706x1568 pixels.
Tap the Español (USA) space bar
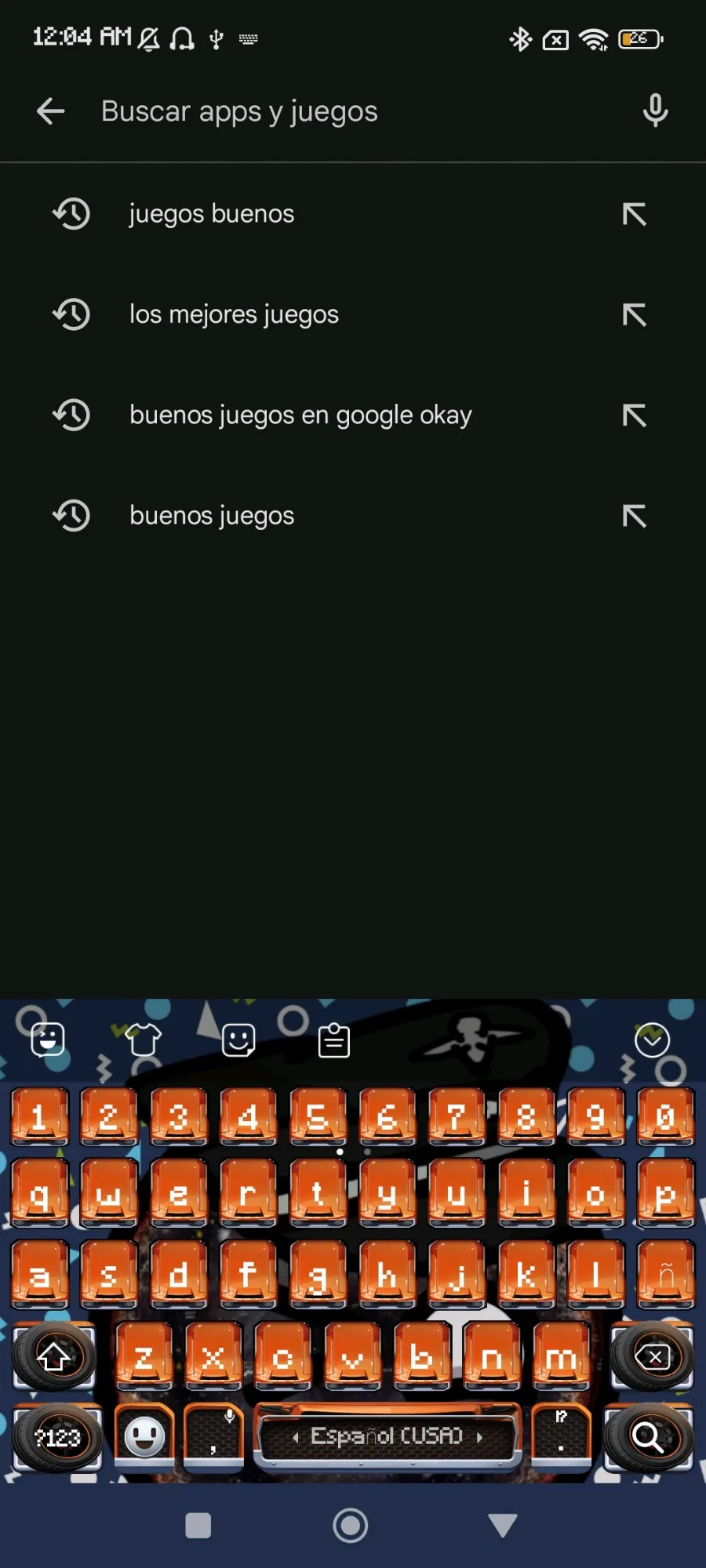(x=387, y=1436)
